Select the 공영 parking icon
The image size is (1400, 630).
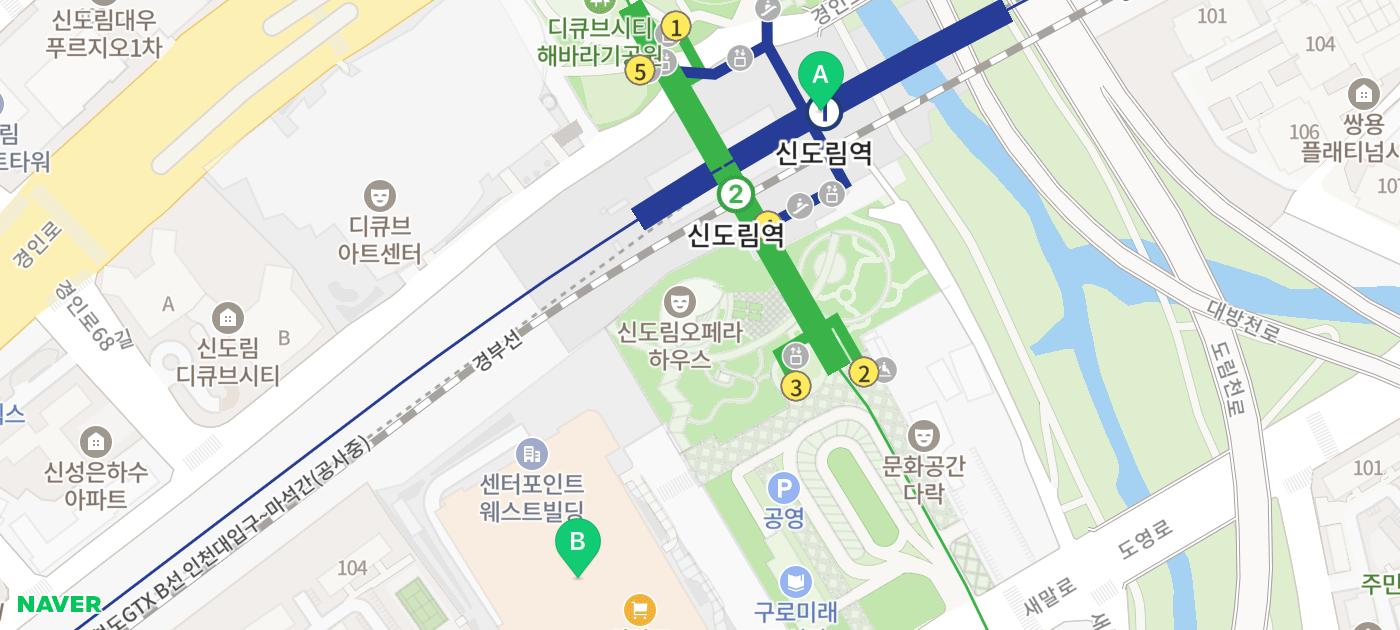783,489
